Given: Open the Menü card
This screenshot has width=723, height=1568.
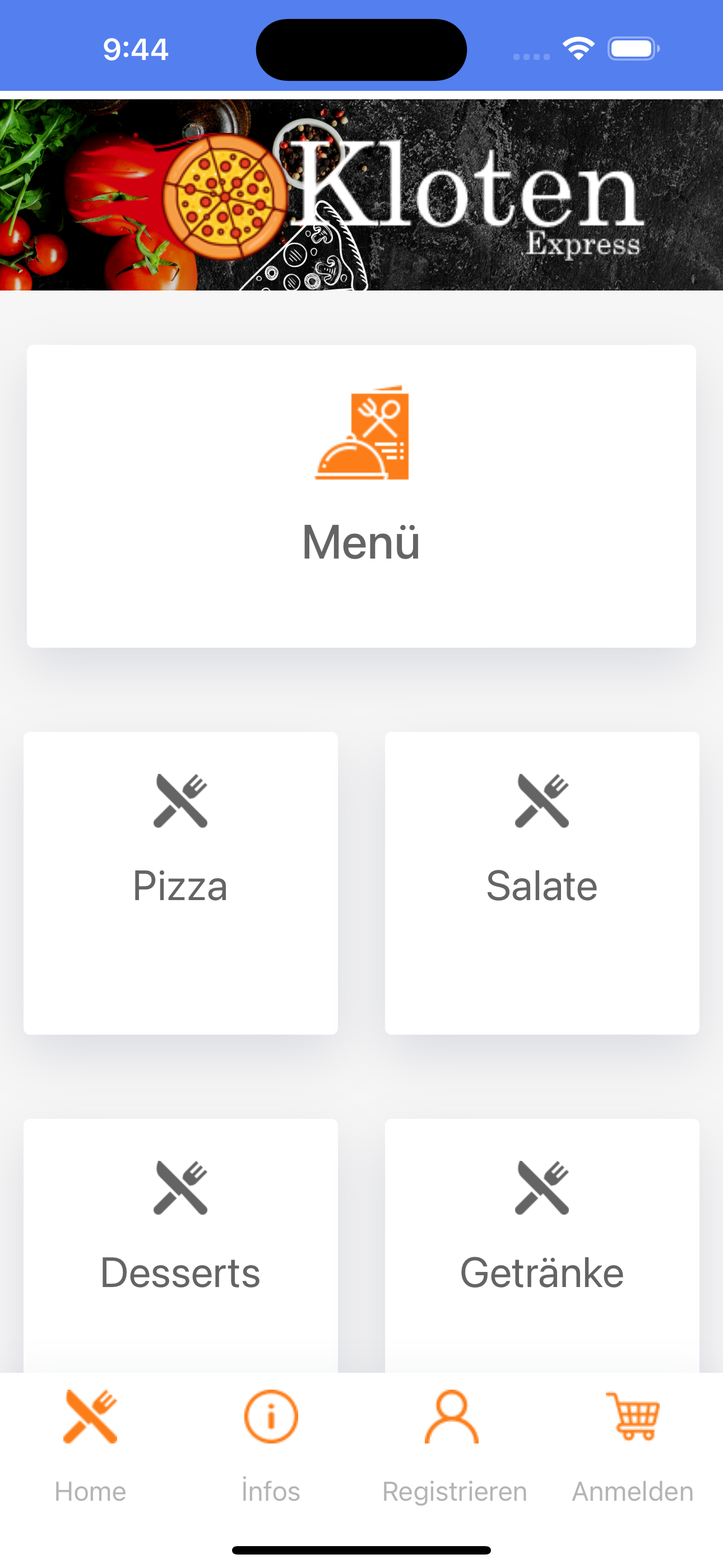Looking at the screenshot, I should (x=361, y=496).
